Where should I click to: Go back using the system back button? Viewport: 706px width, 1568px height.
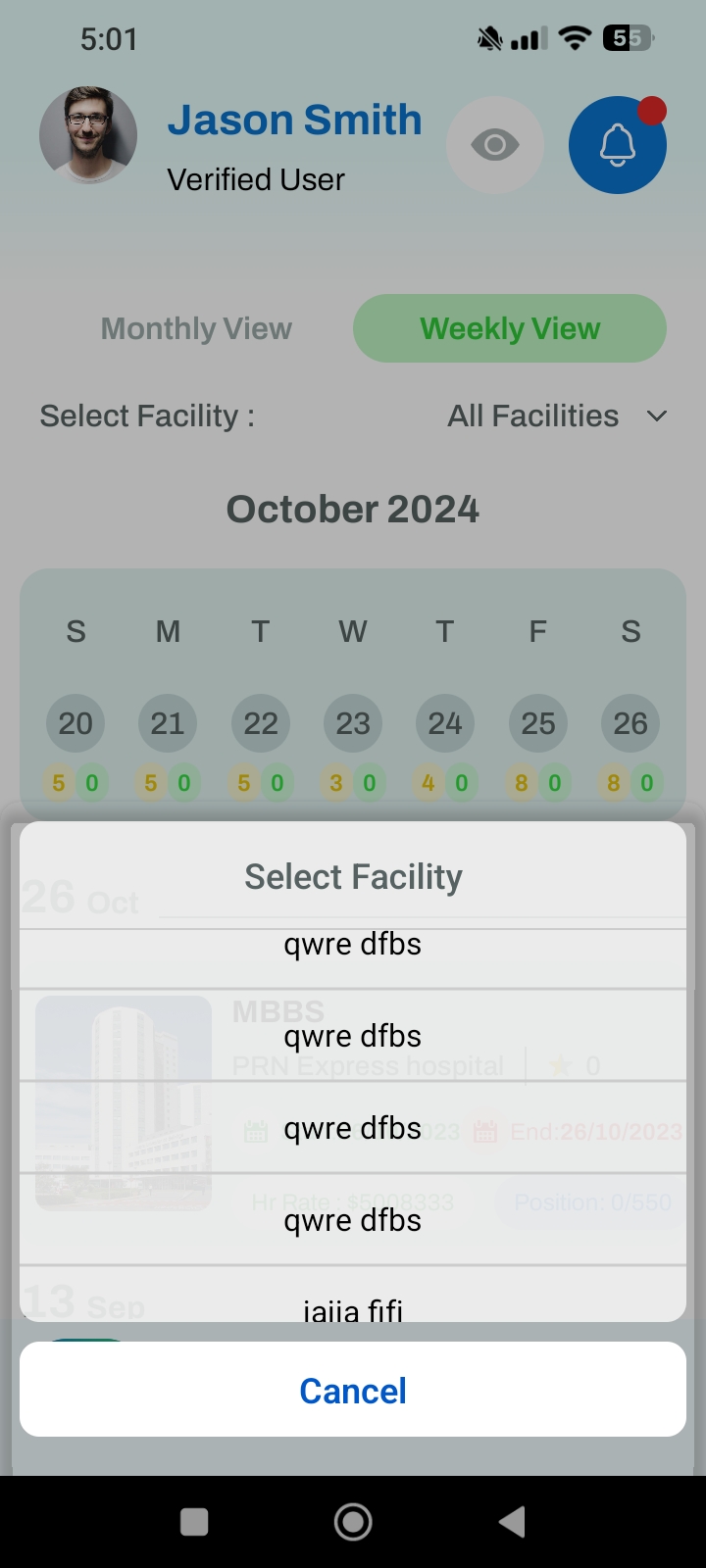click(512, 1521)
